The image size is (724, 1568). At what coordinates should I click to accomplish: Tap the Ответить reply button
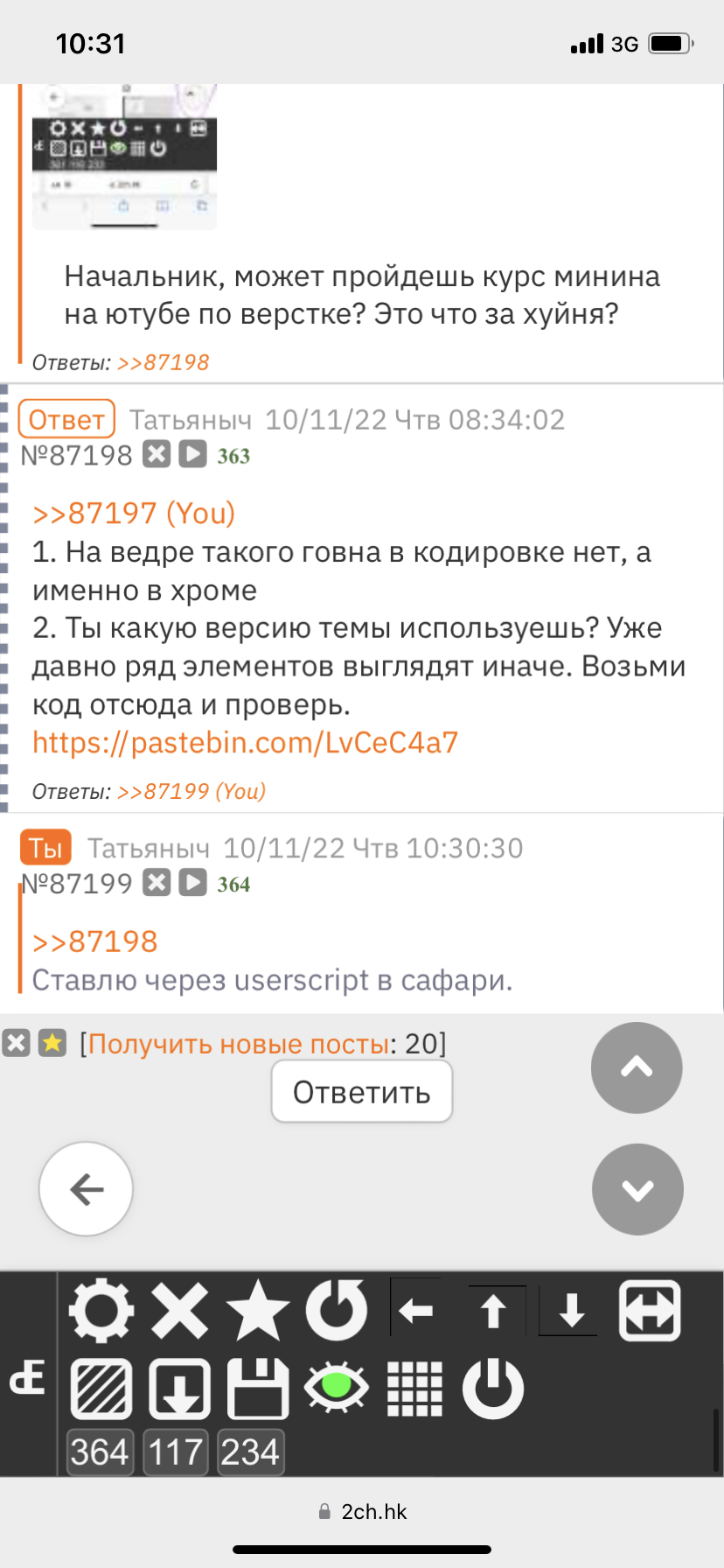tap(361, 1092)
